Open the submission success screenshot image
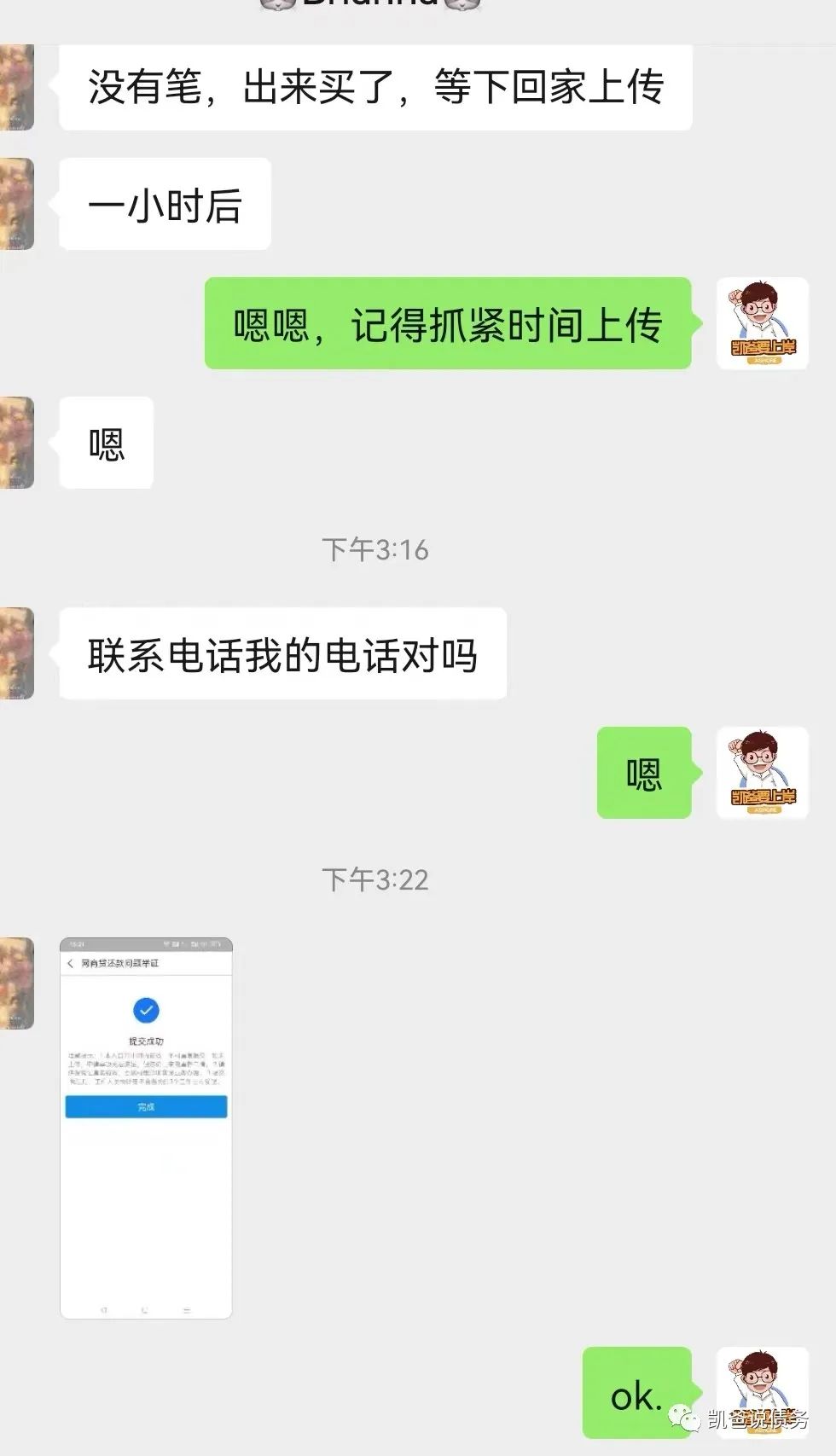 point(146,1128)
